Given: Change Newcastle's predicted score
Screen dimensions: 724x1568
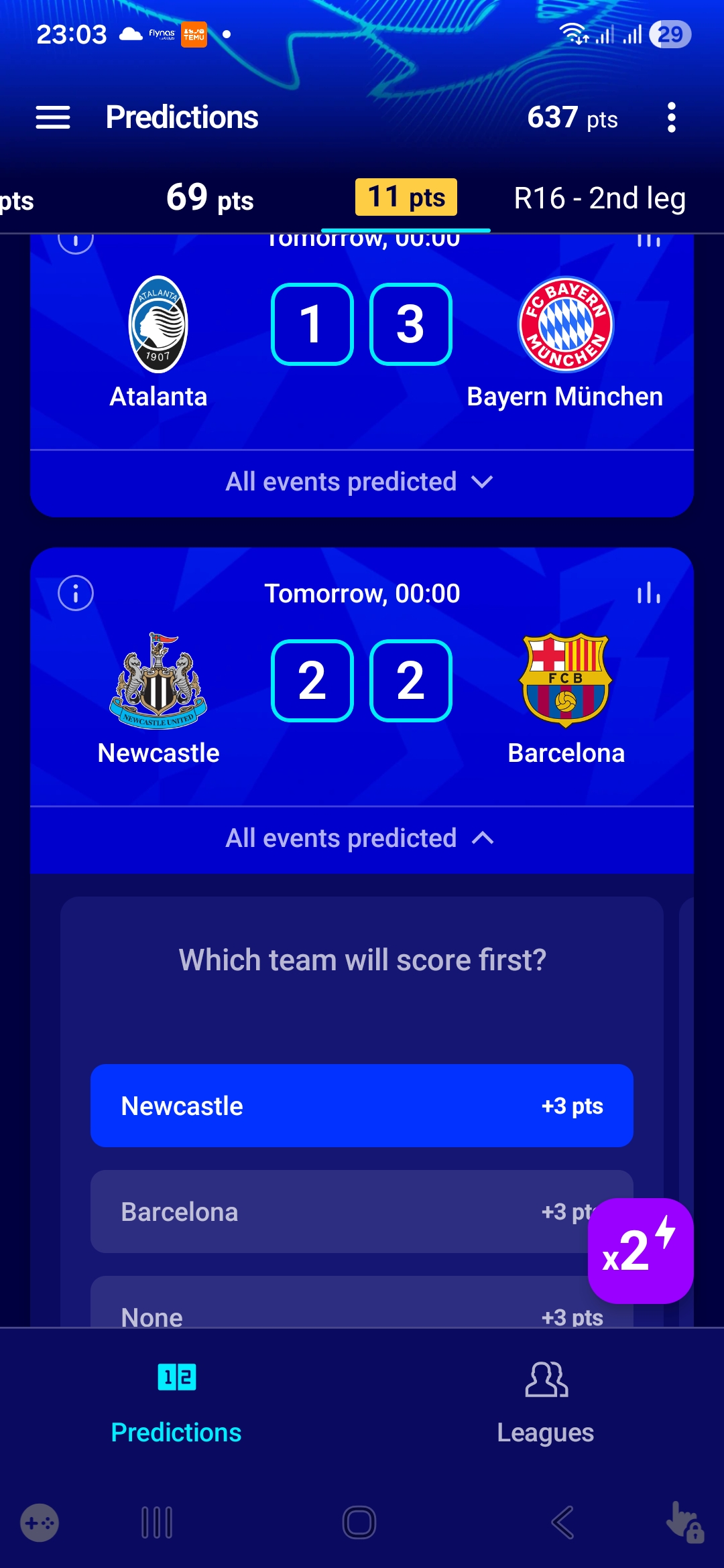Looking at the screenshot, I should (312, 681).
